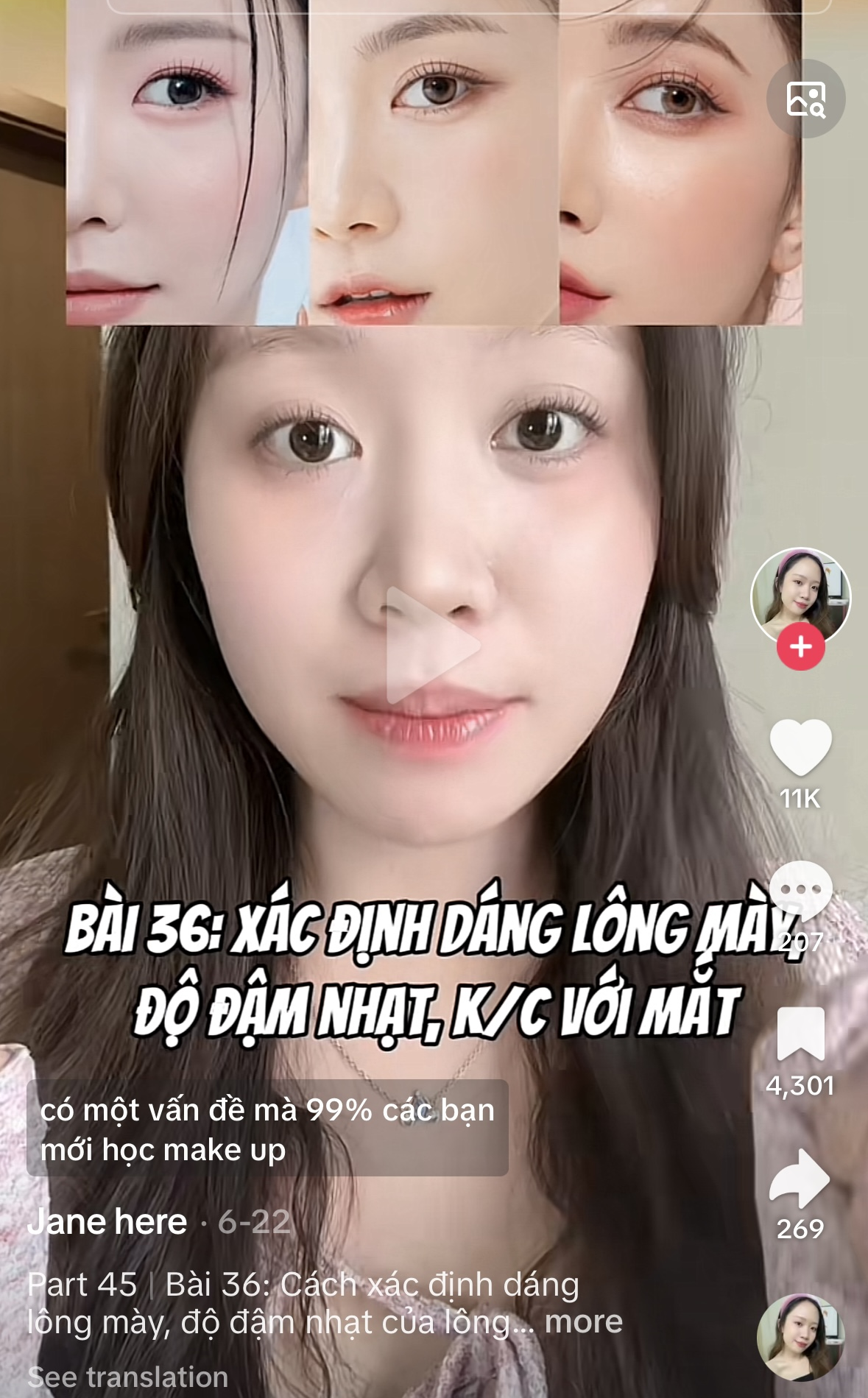Follow Jane here with the plus button

(x=800, y=647)
